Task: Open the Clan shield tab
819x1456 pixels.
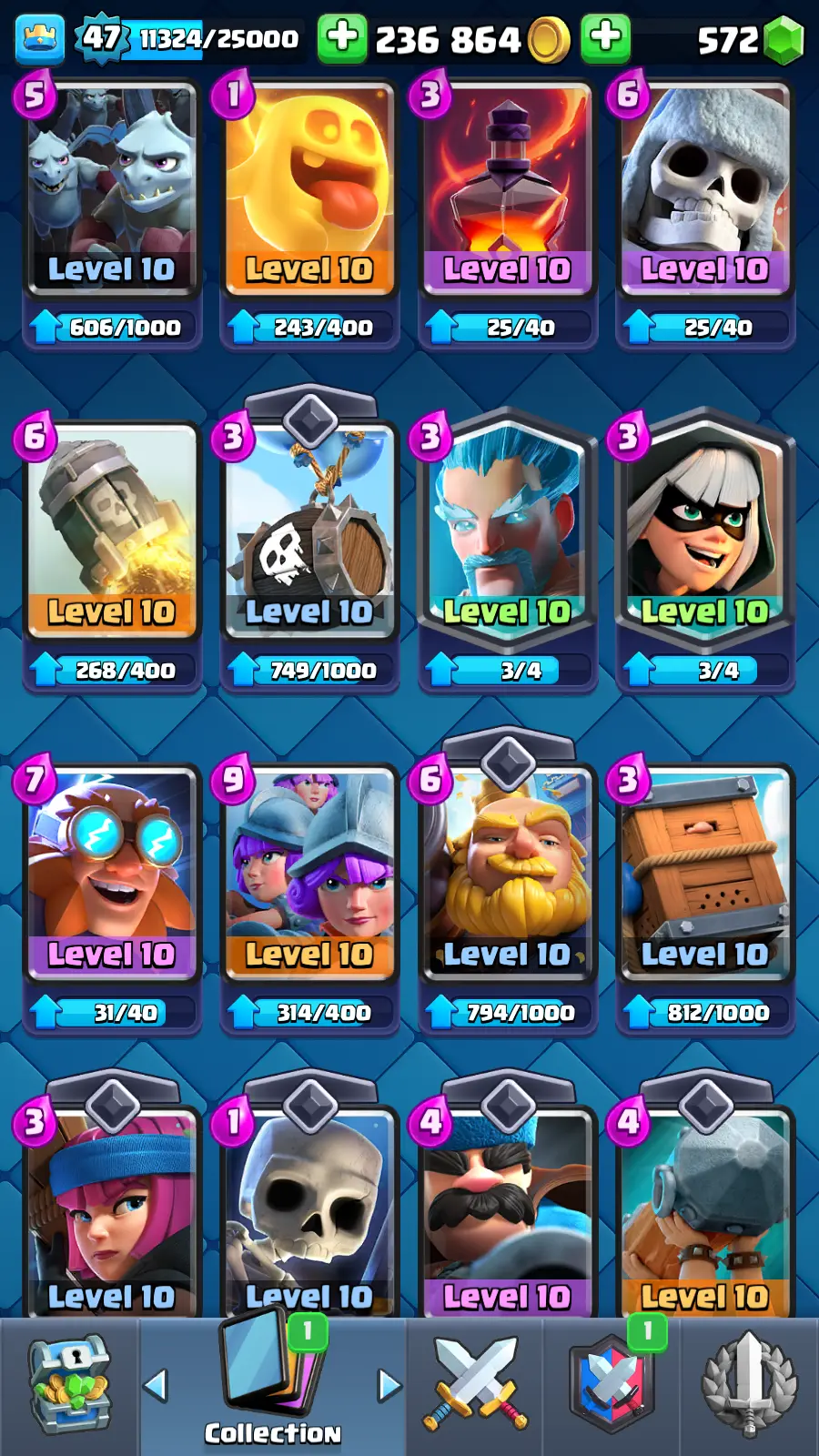Action: (612, 1385)
